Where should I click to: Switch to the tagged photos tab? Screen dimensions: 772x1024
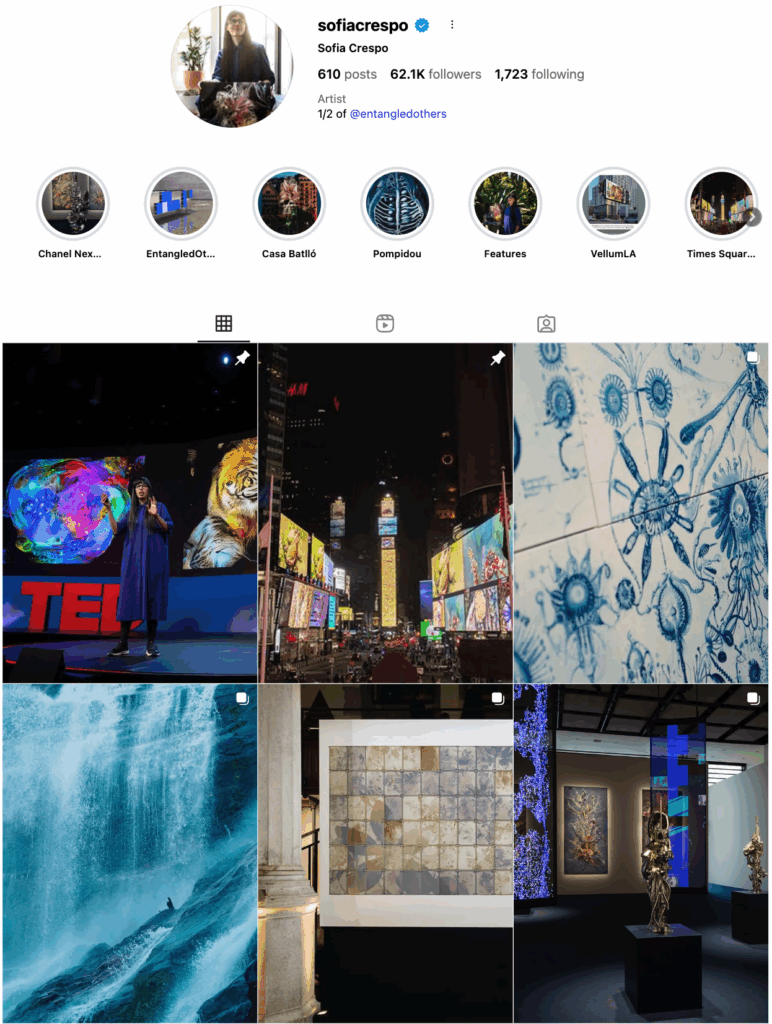pos(546,323)
